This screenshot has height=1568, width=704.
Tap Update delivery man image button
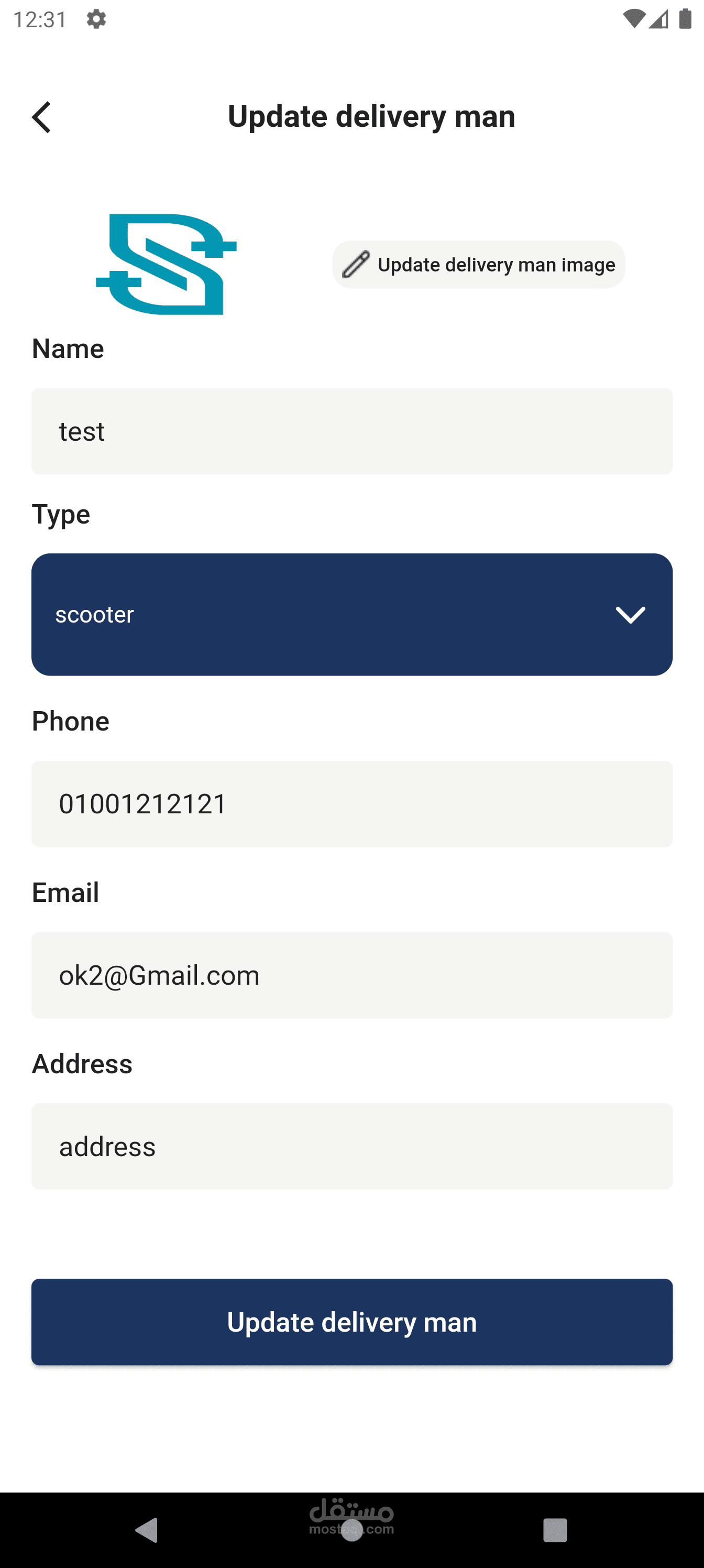coord(478,265)
